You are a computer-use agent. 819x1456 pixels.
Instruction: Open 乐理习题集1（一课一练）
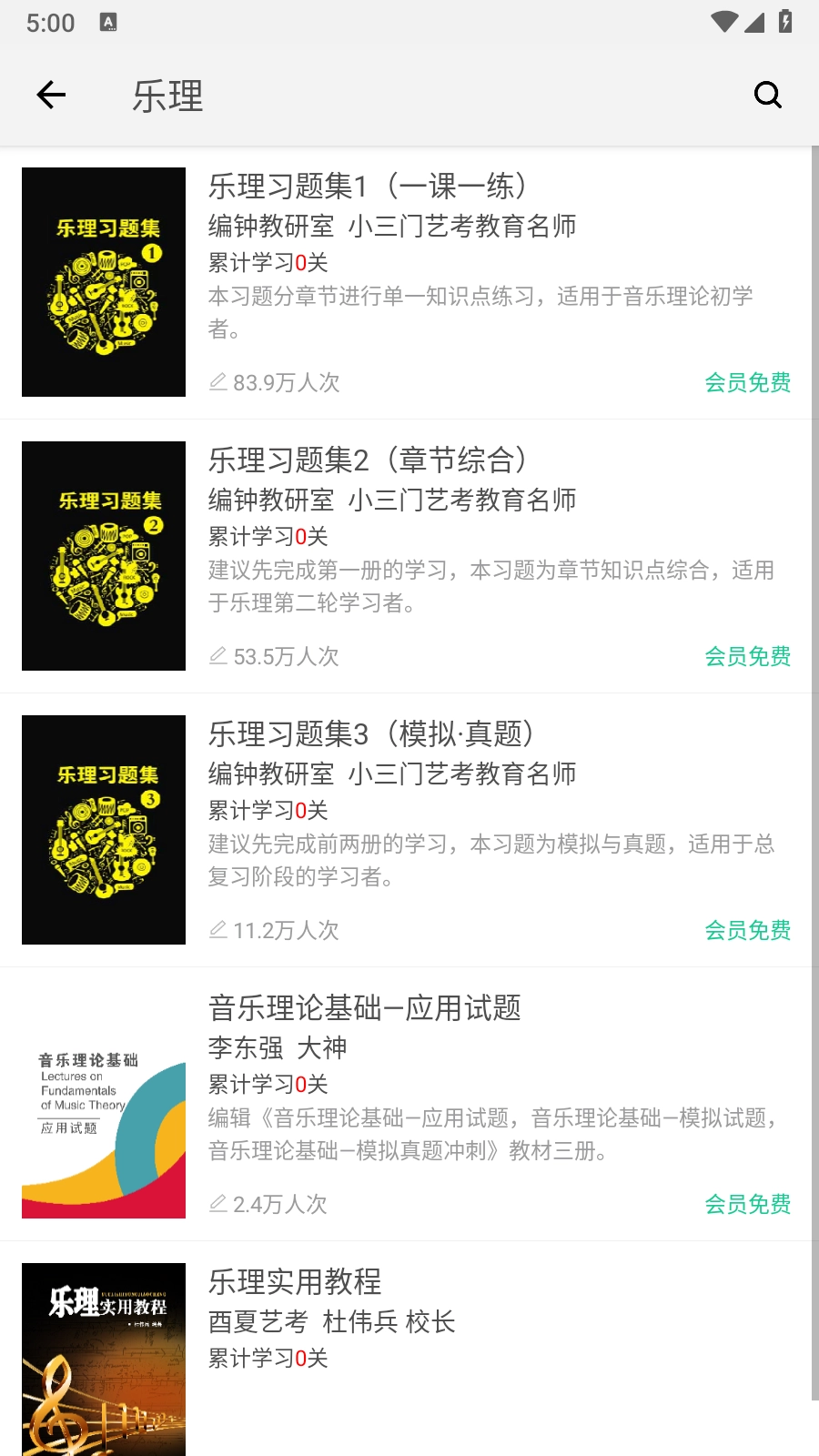click(368, 187)
